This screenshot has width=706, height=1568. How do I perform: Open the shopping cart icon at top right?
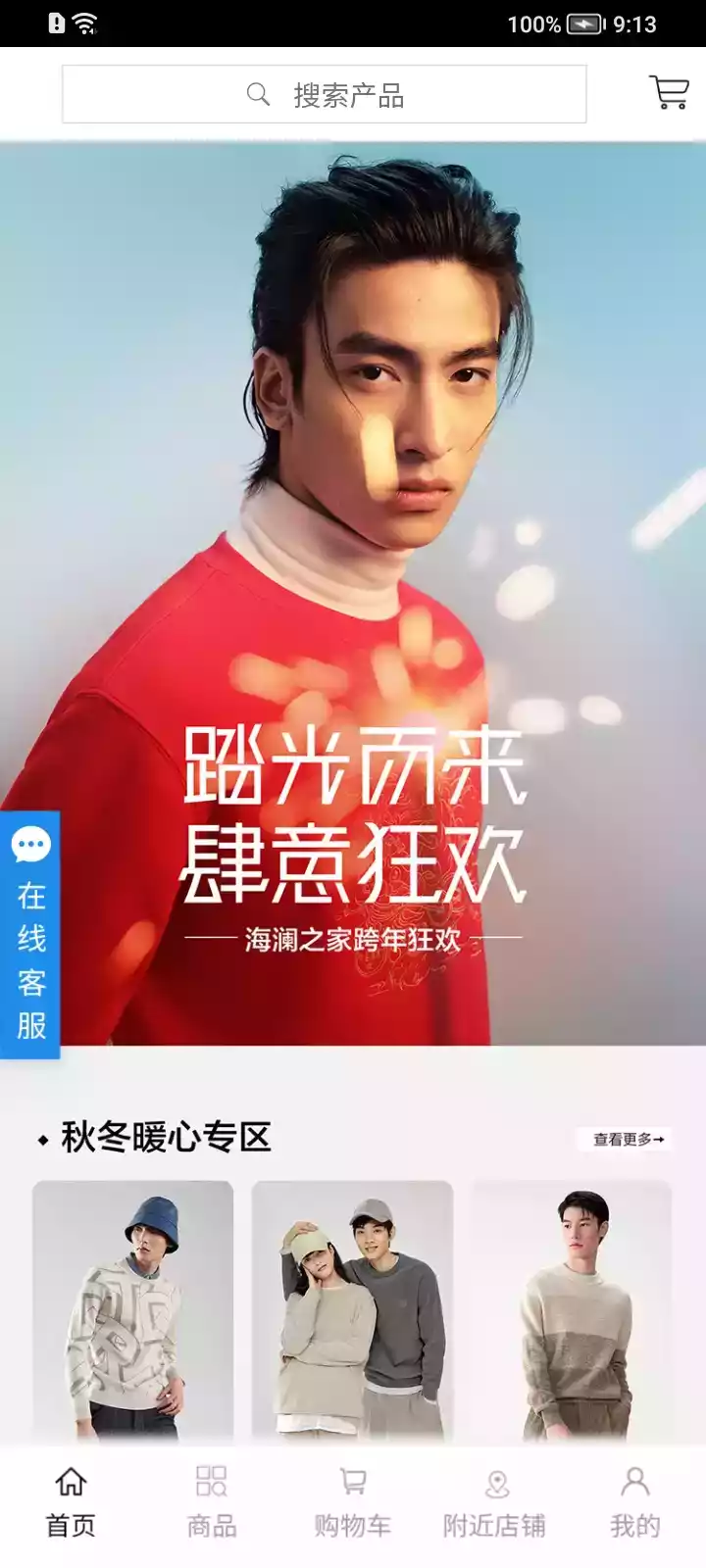click(x=671, y=91)
